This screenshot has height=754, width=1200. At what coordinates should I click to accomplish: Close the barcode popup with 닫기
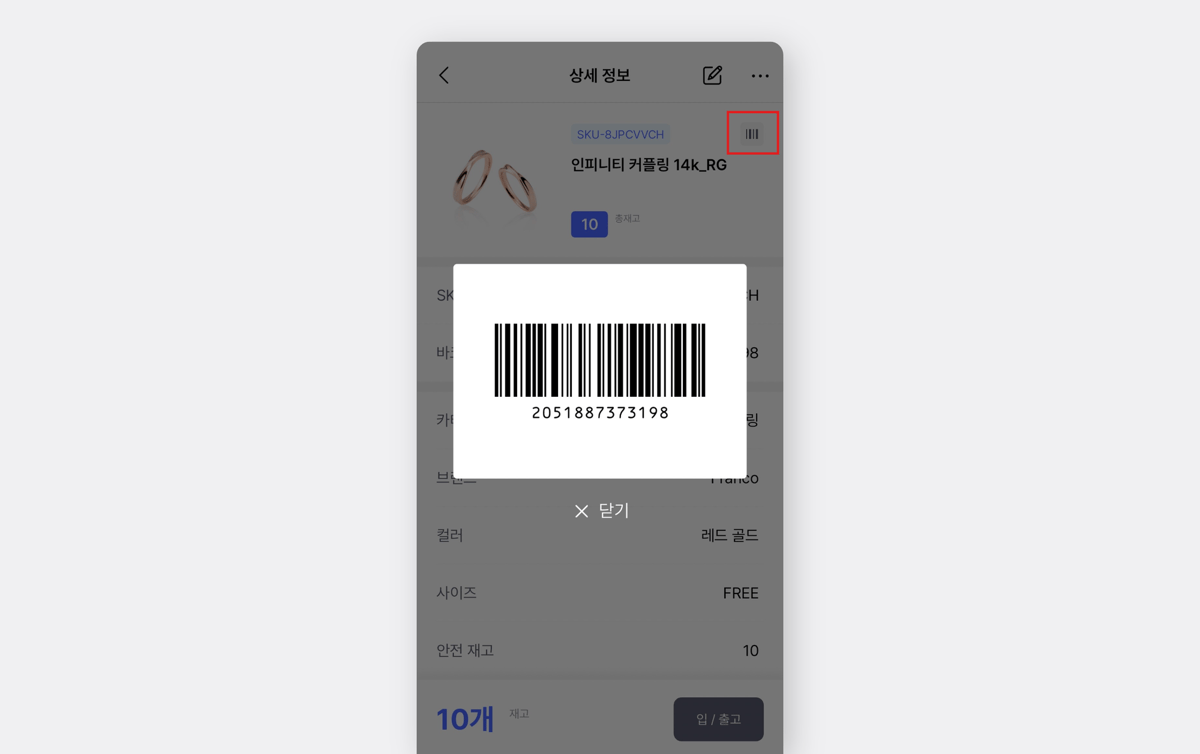point(601,511)
